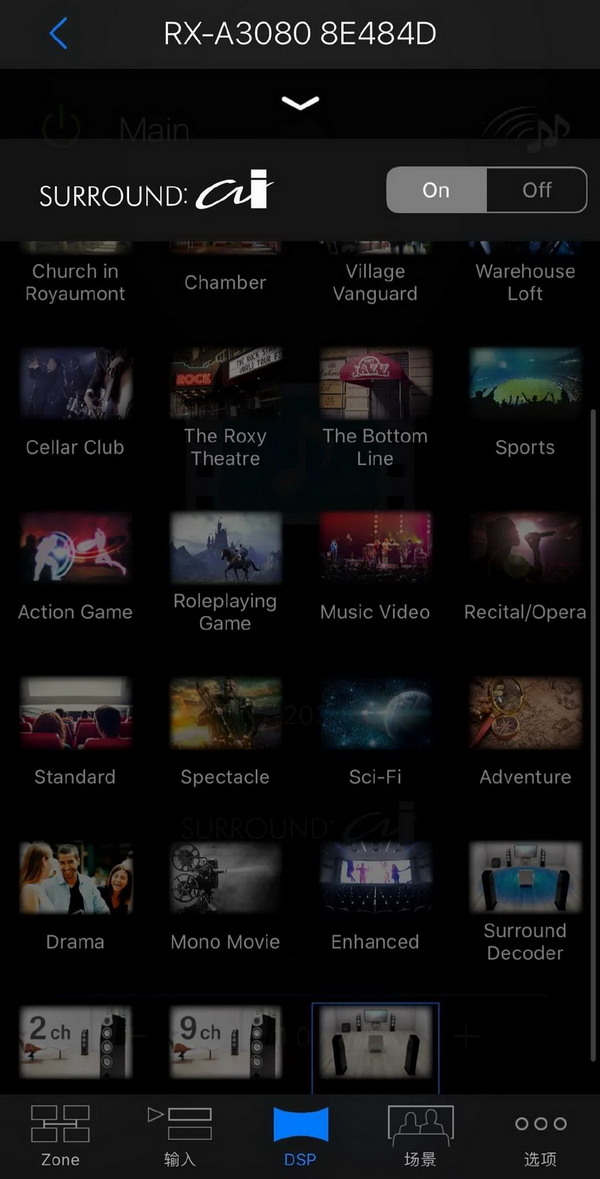Turn Surround AI off
Screen dimensions: 600x1179
537,190
